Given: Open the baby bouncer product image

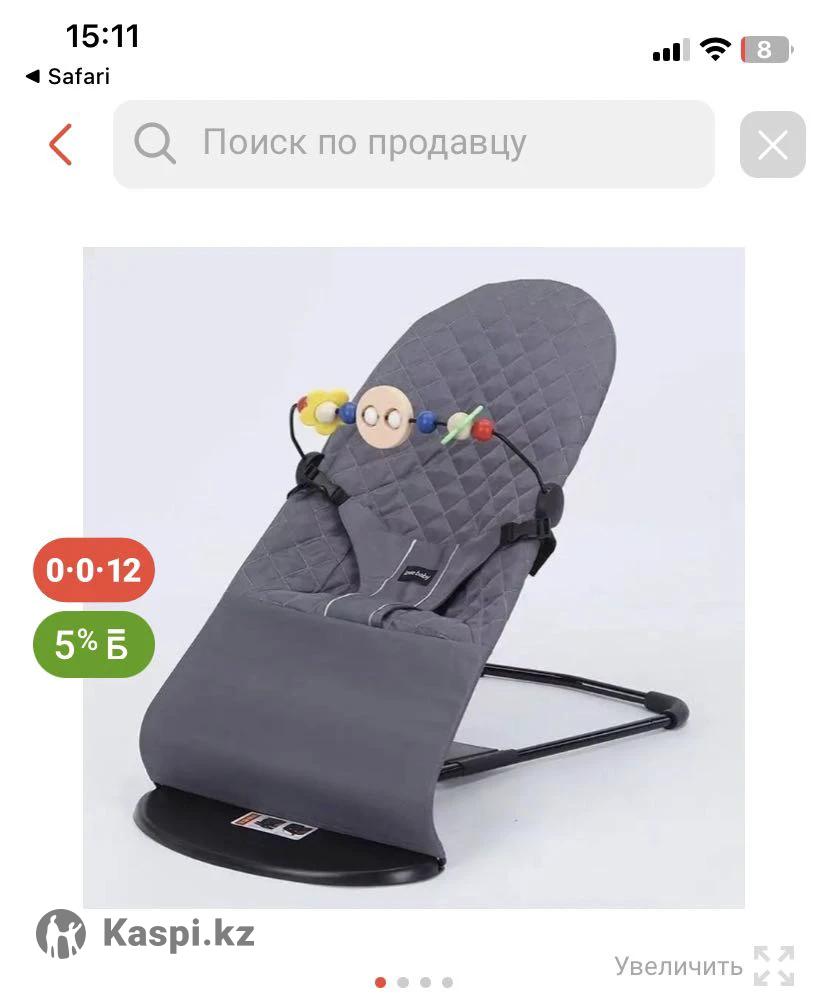Looking at the screenshot, I should [x=414, y=577].
